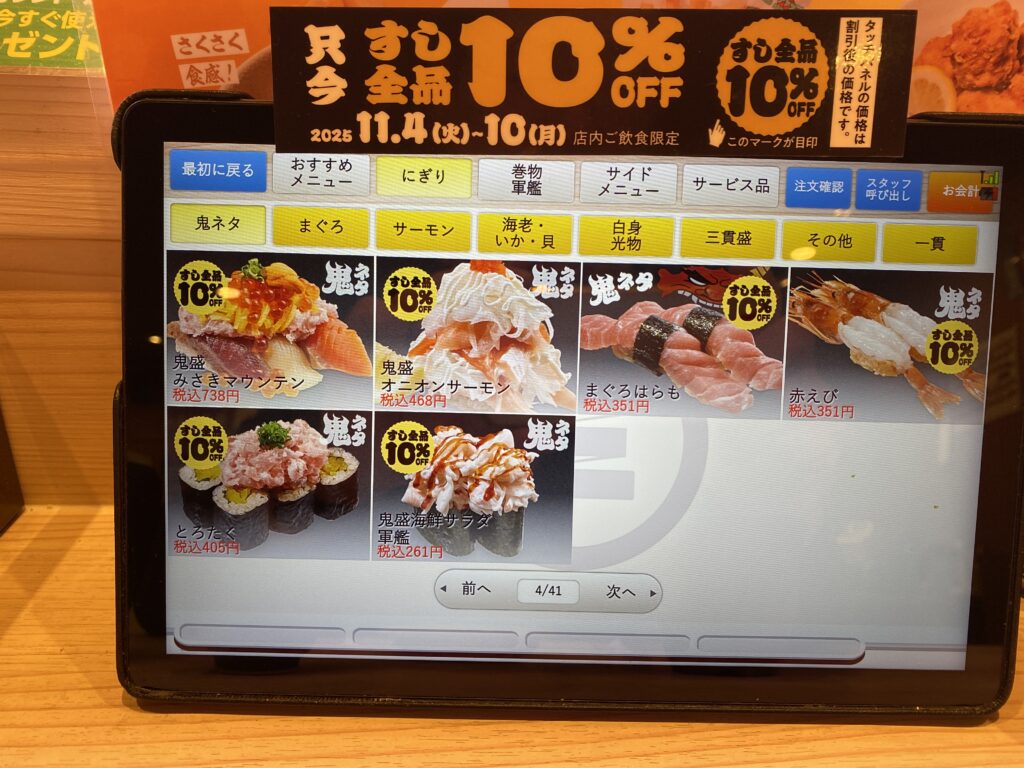
Task: Tap お会計 to check out
Action: point(958,192)
